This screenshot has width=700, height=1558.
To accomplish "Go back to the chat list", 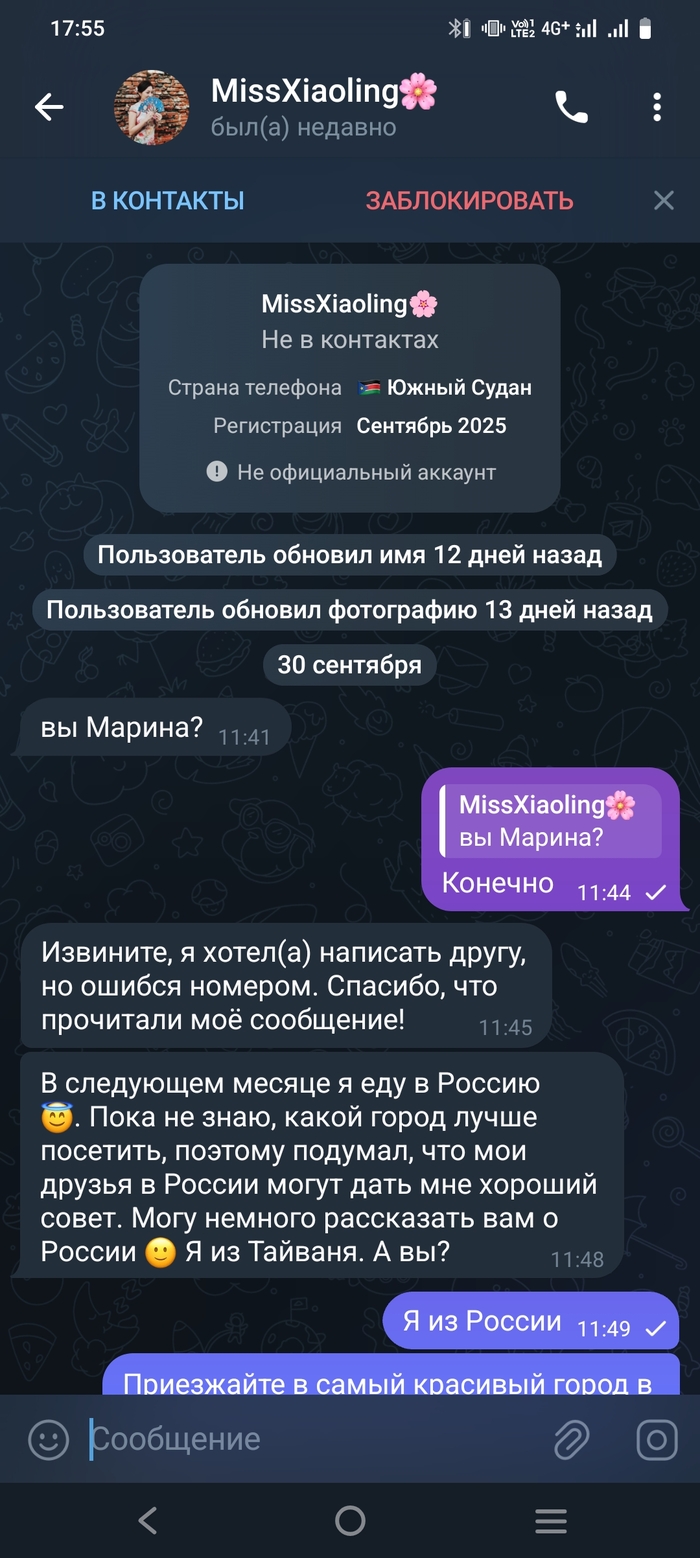I will click(49, 107).
